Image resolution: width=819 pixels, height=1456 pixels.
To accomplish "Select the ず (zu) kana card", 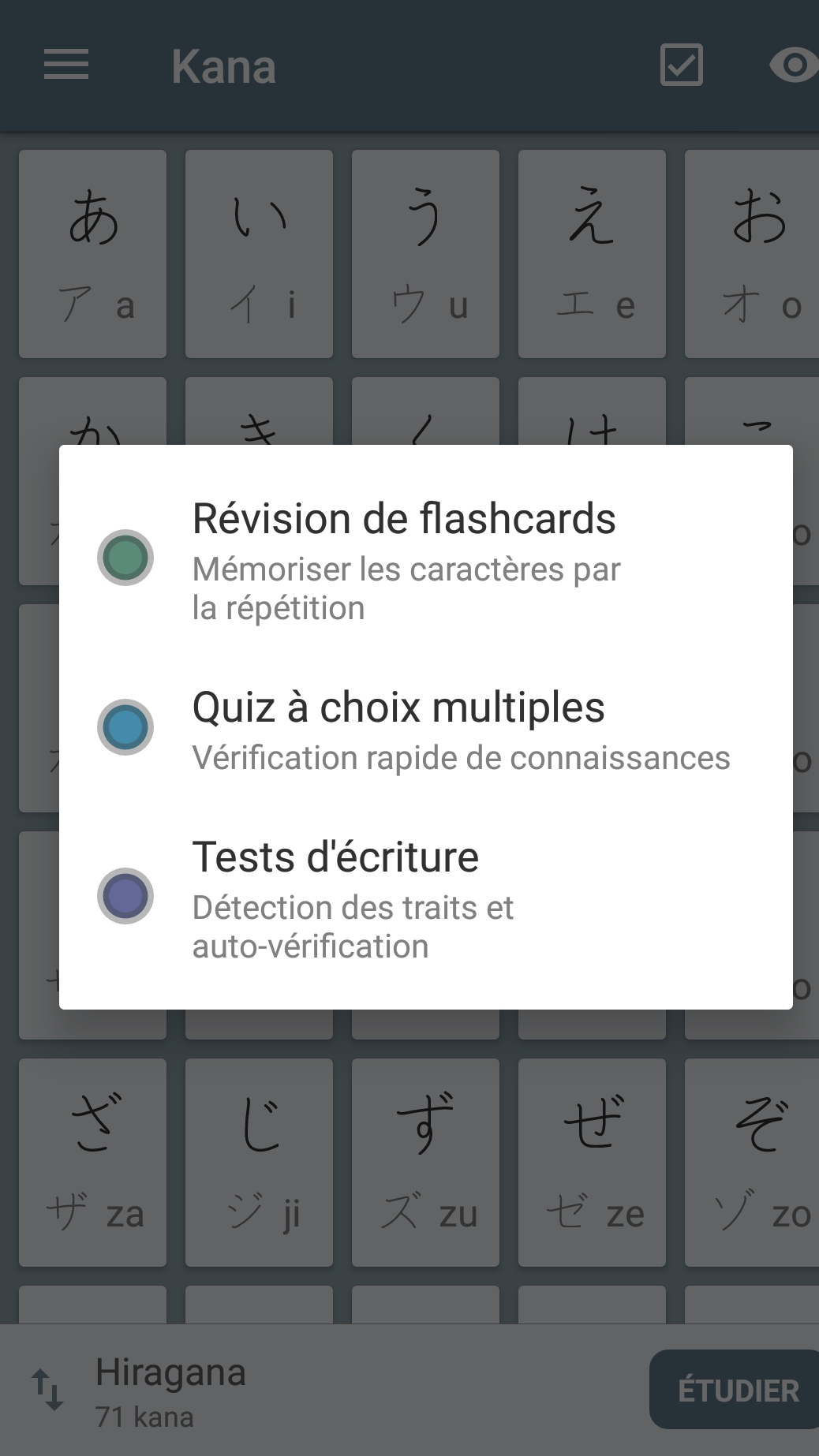I will [425, 1162].
